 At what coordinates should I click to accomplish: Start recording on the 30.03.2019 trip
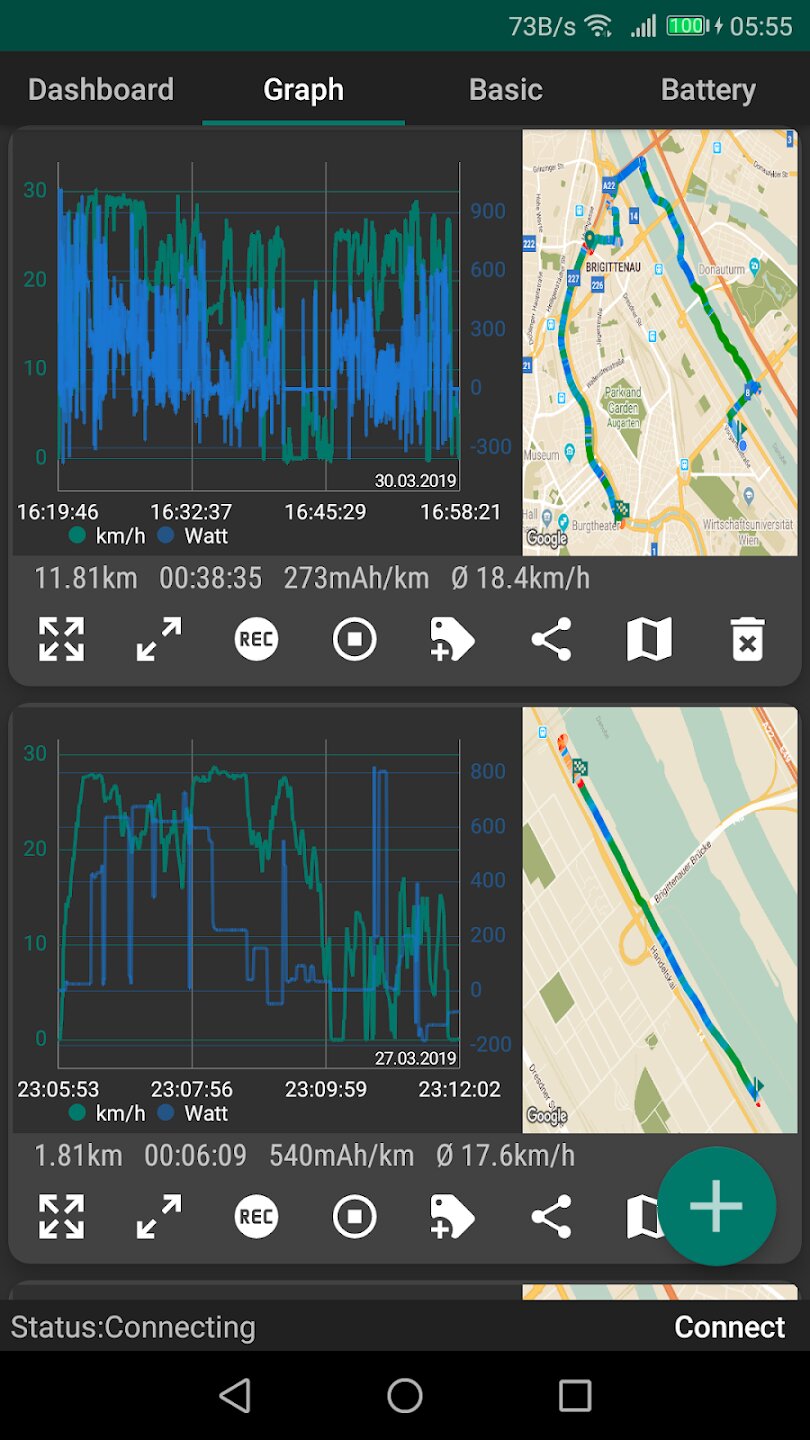pyautogui.click(x=256, y=639)
